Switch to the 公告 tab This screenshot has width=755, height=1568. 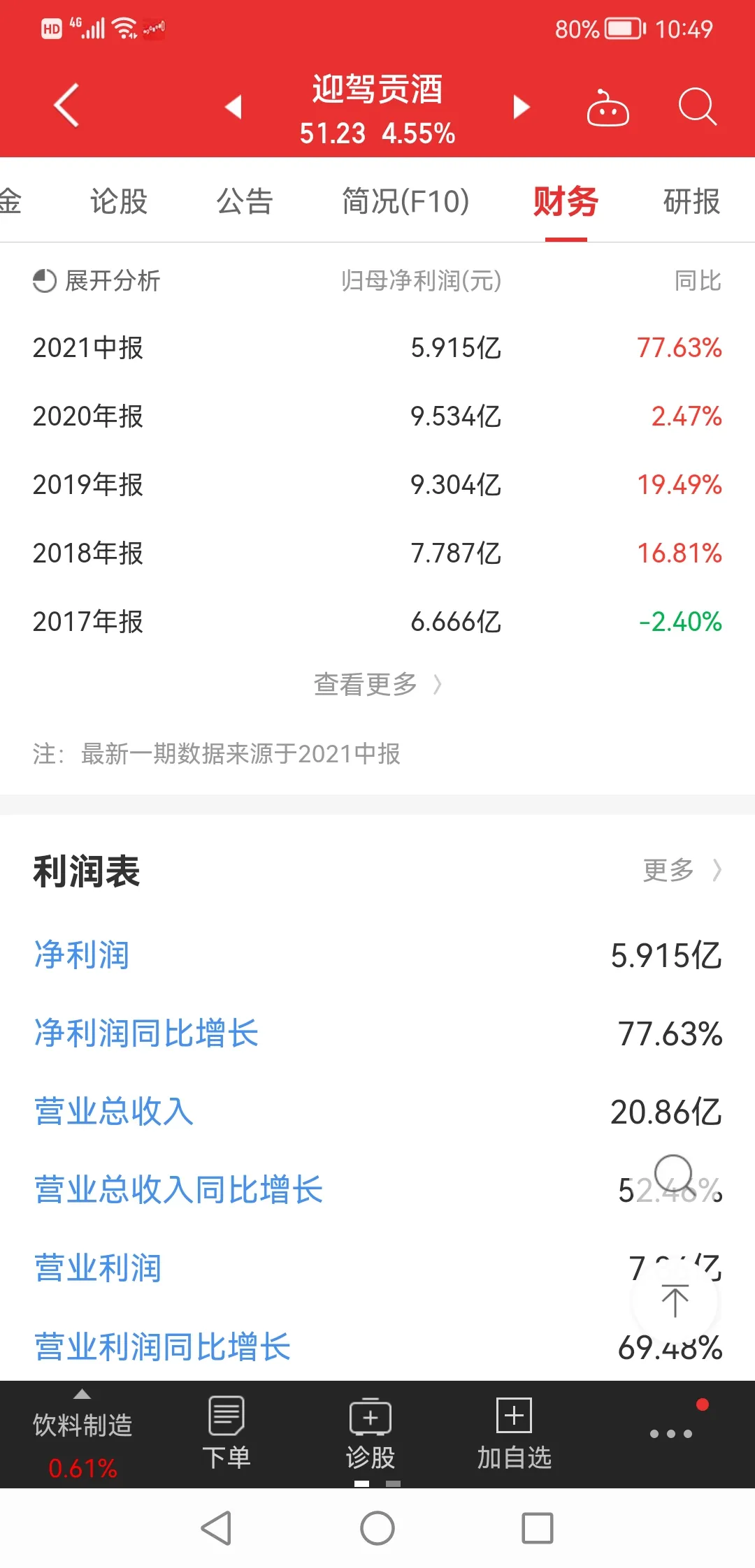pos(244,202)
